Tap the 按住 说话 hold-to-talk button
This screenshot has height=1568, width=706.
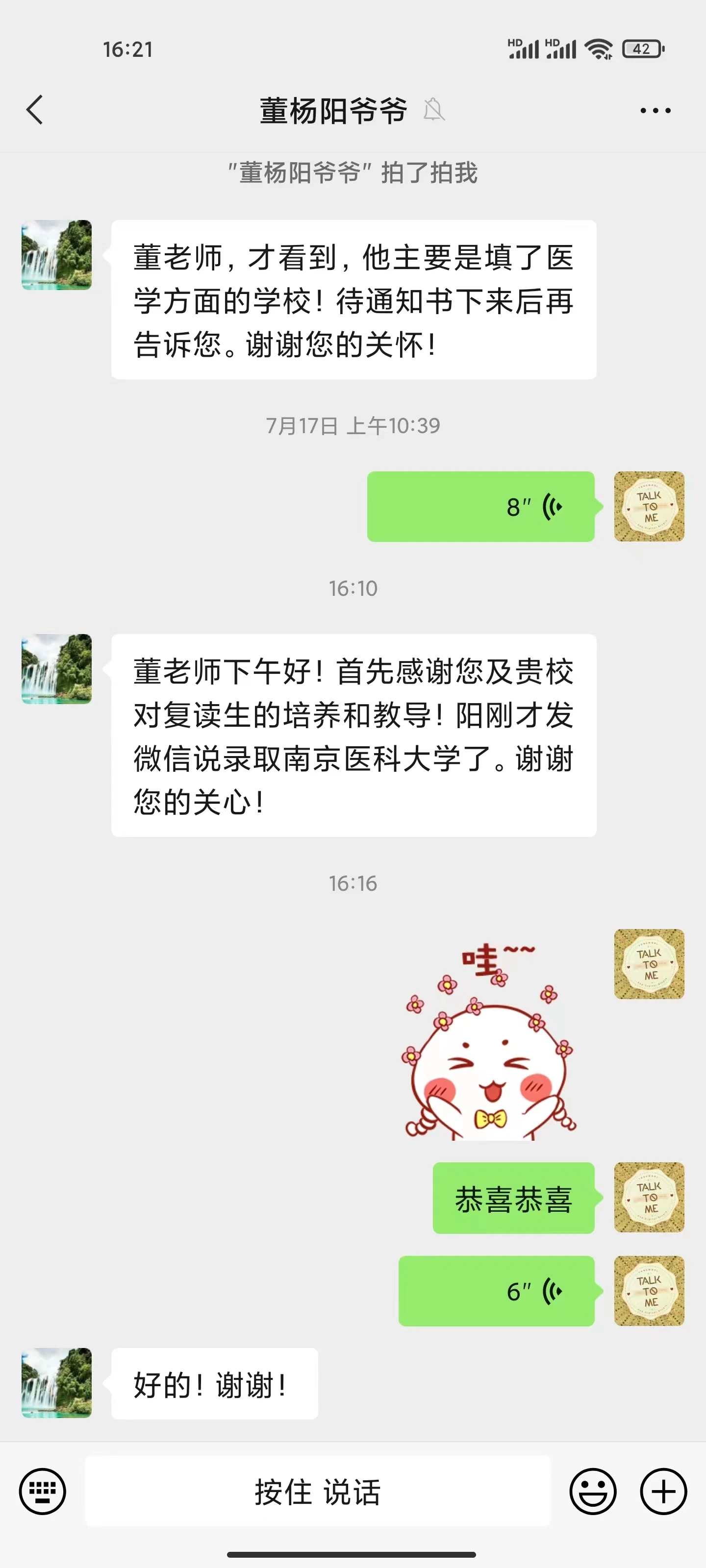pos(317,1491)
